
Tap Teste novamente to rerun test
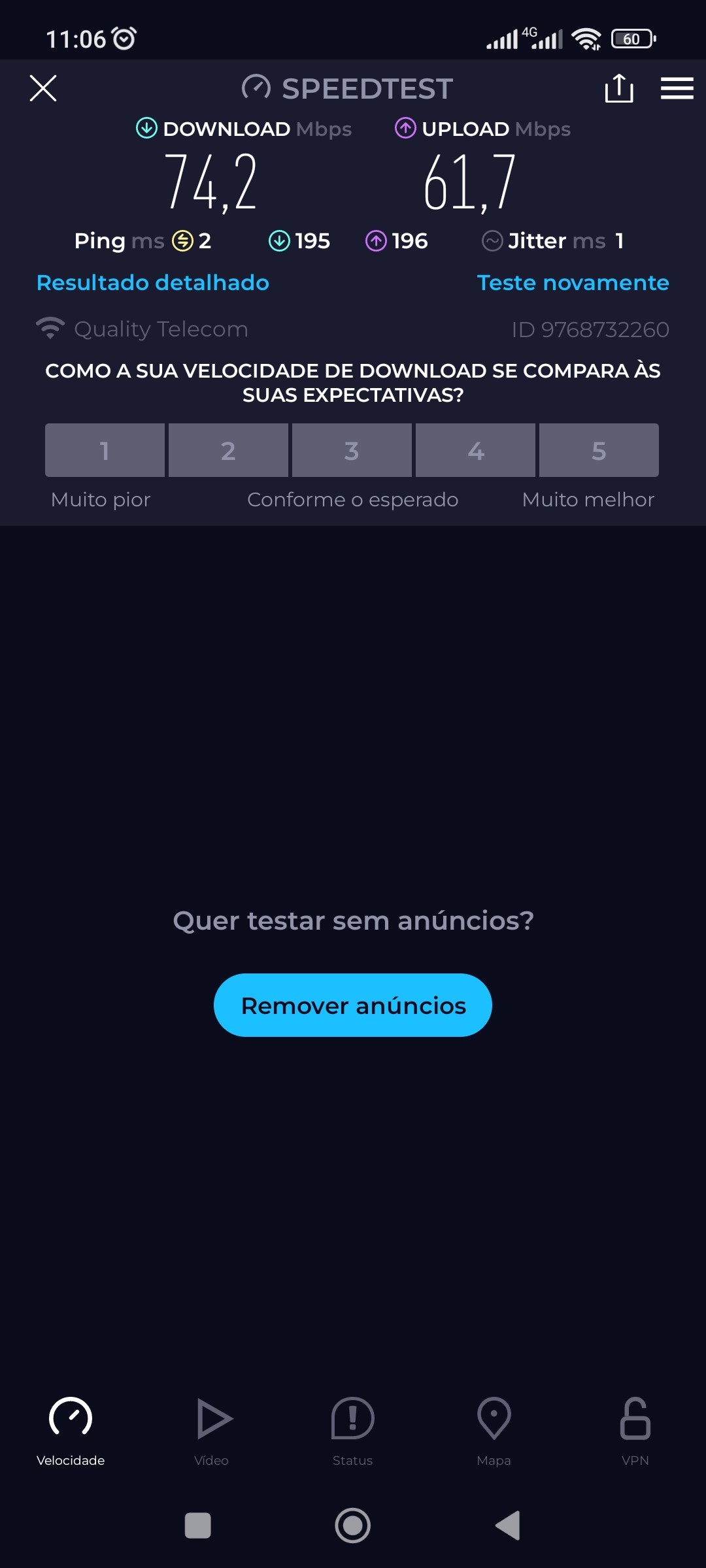click(x=573, y=283)
